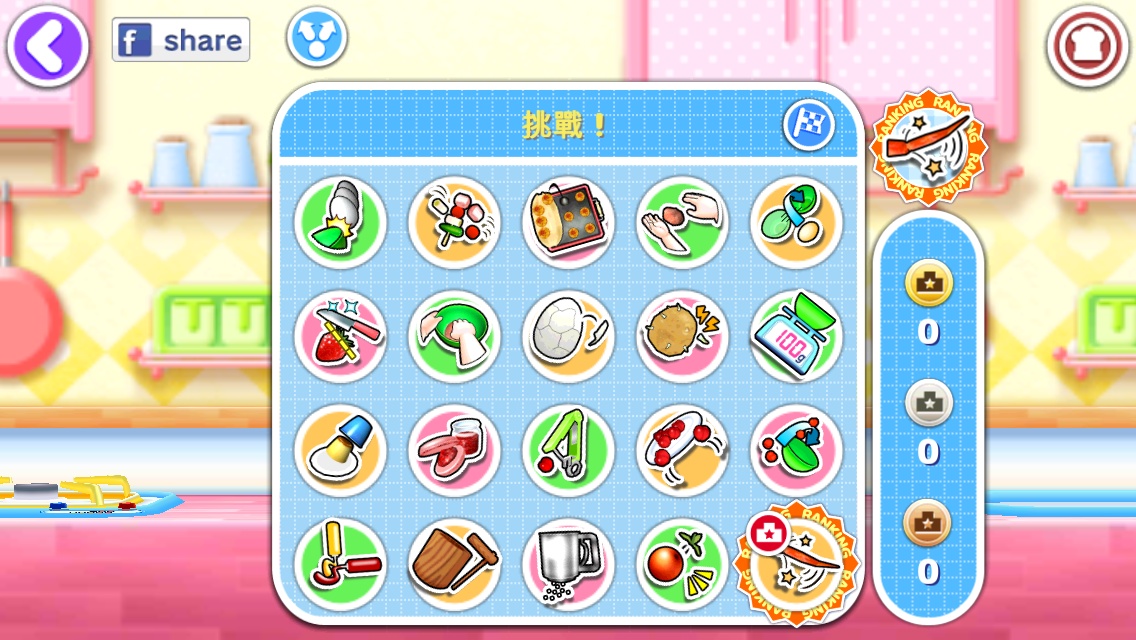The width and height of the screenshot is (1136, 640).
Task: Select the cream piping challenge
Action: (340, 222)
